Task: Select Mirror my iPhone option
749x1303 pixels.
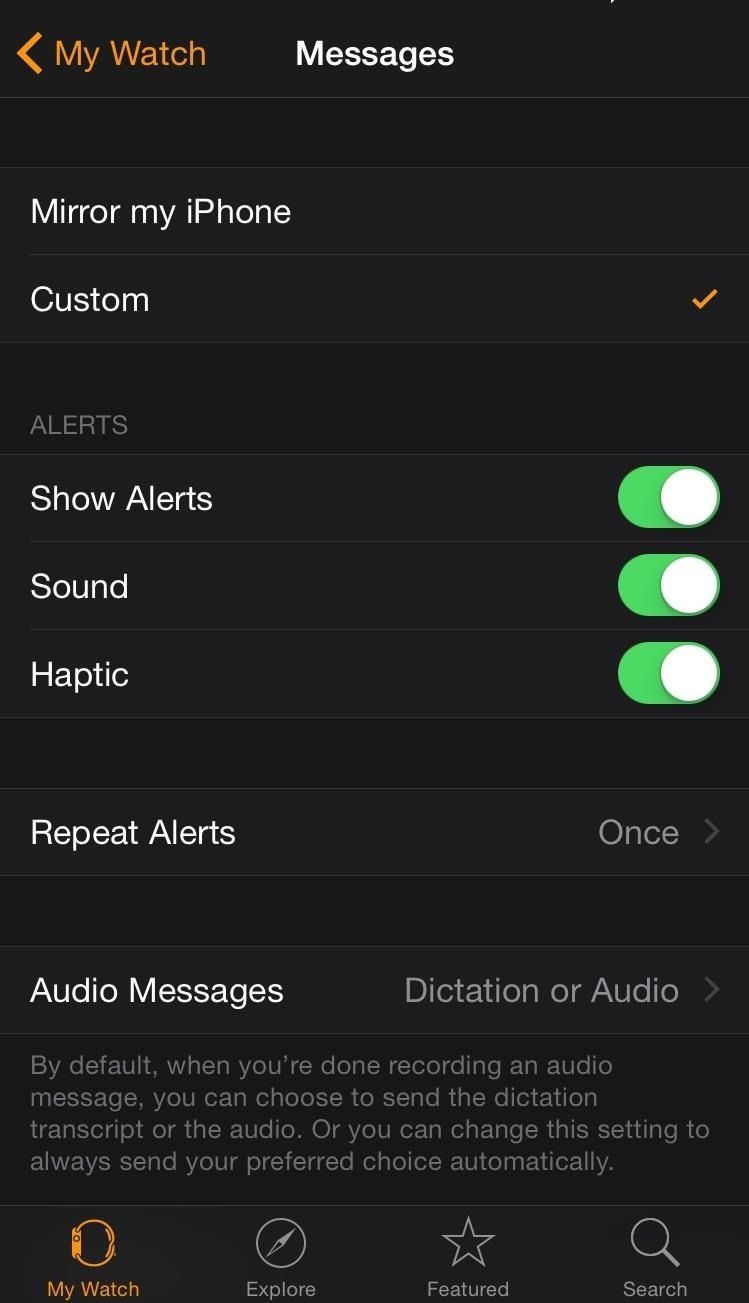Action: tap(374, 212)
